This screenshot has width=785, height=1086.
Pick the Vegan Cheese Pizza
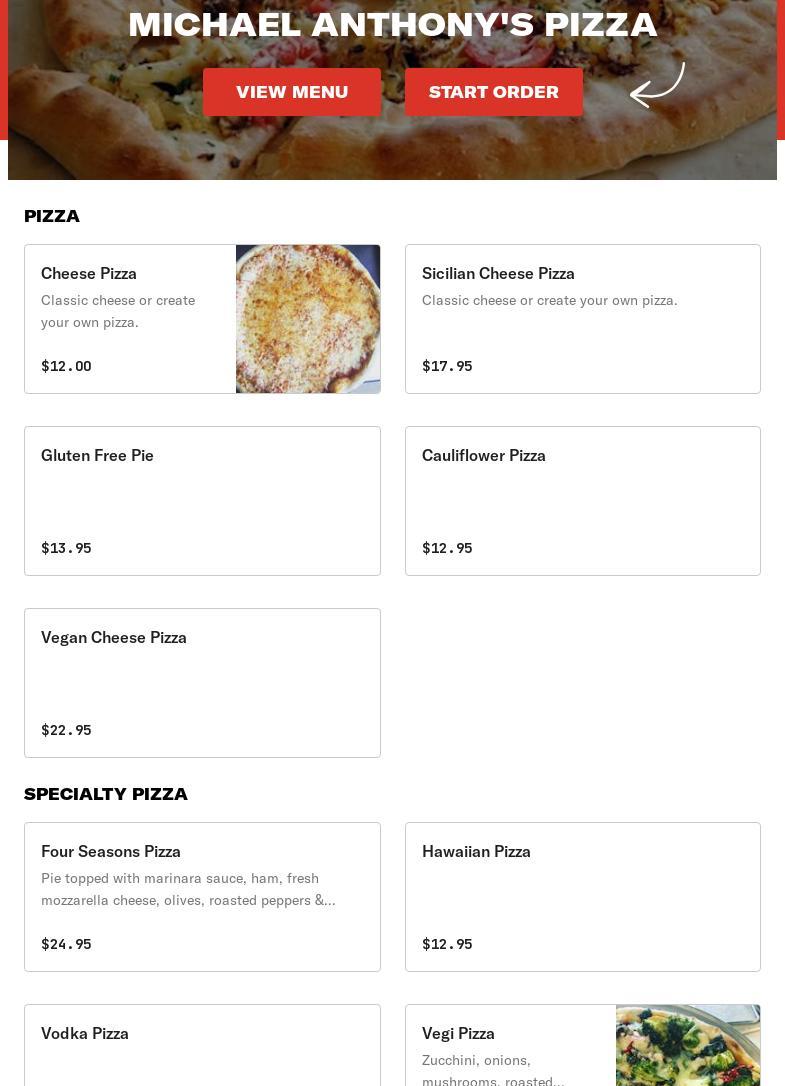202,683
